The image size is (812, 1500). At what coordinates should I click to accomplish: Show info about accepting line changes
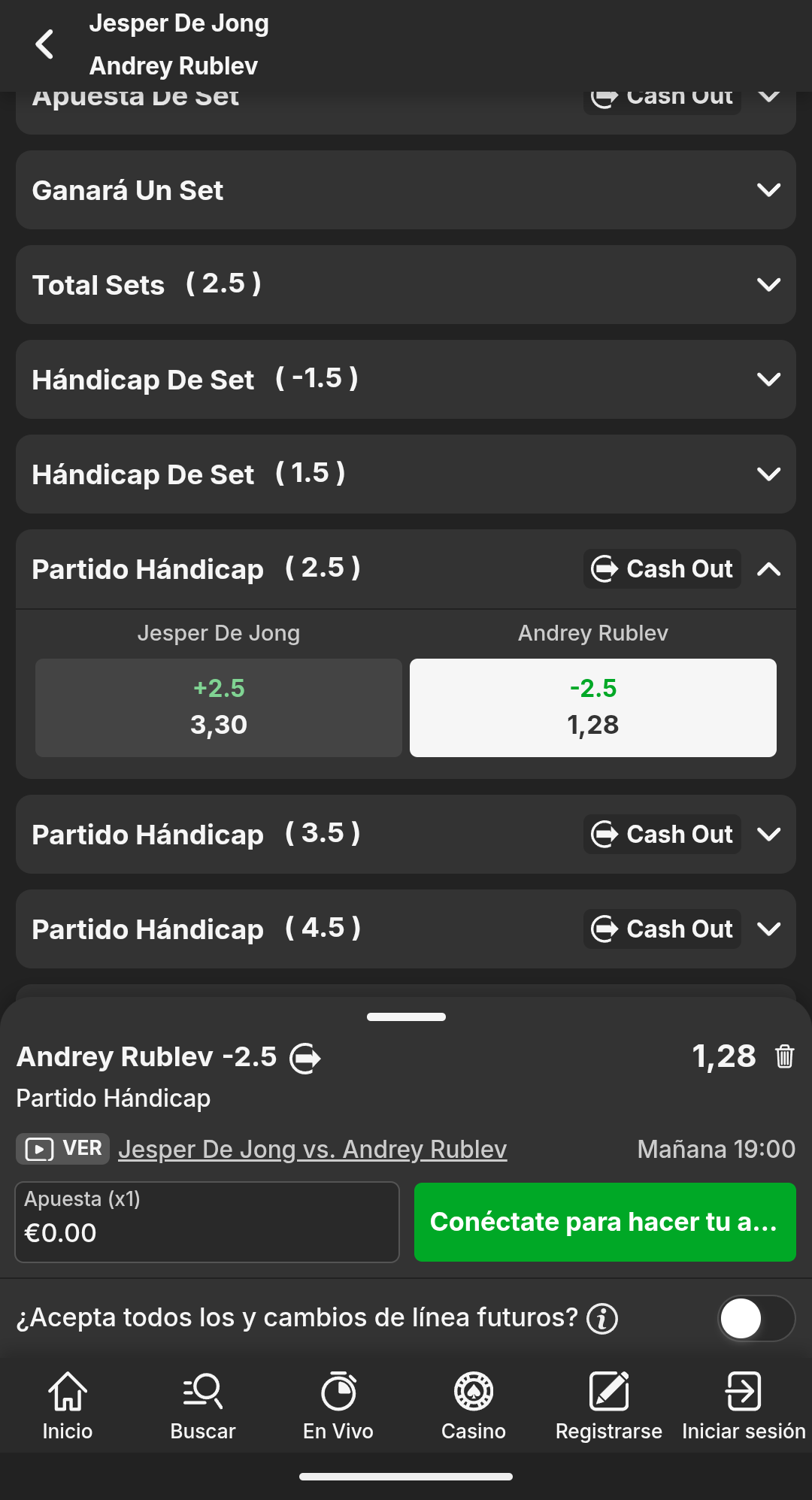click(x=602, y=1318)
